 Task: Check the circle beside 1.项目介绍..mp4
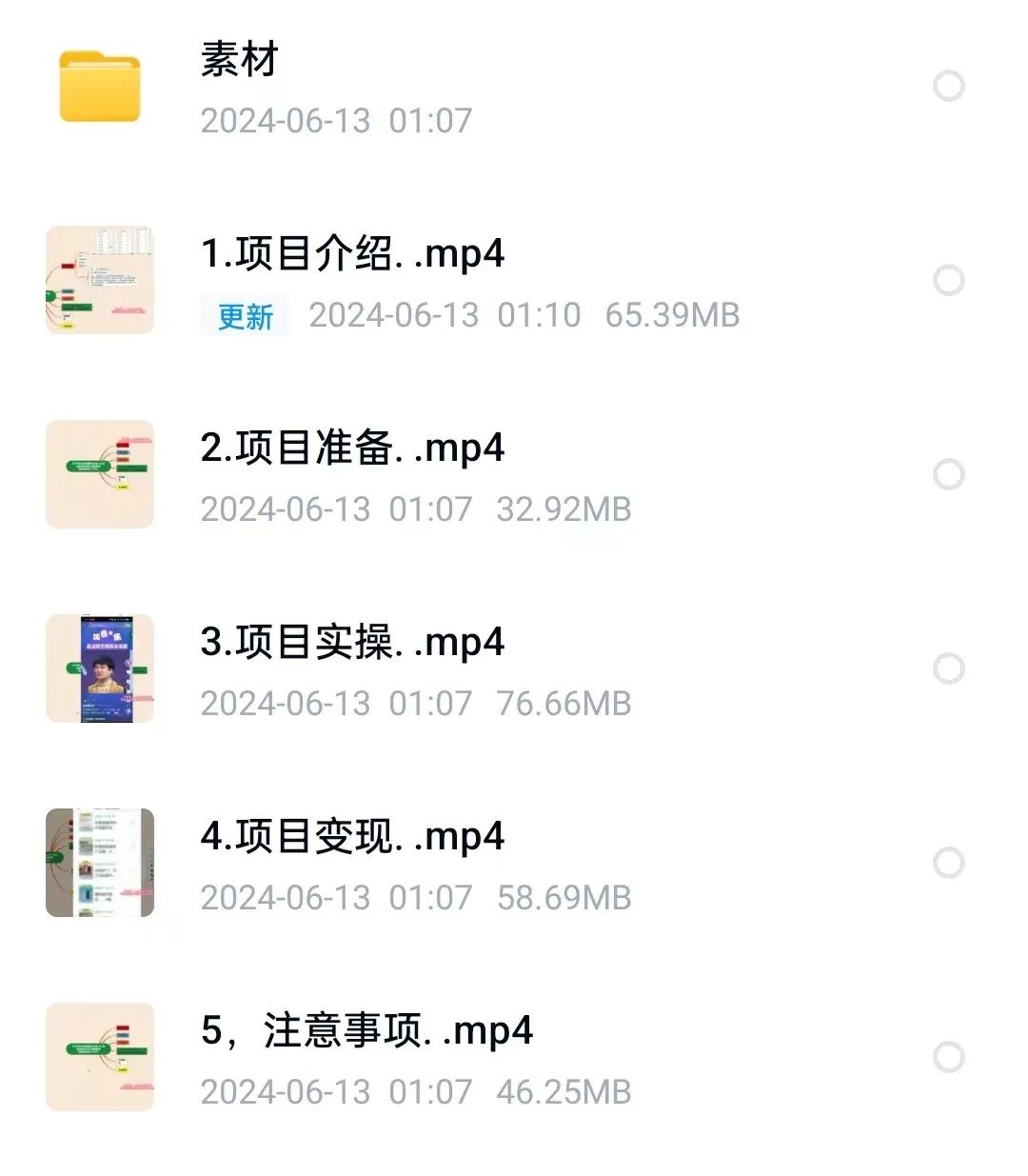(x=947, y=281)
